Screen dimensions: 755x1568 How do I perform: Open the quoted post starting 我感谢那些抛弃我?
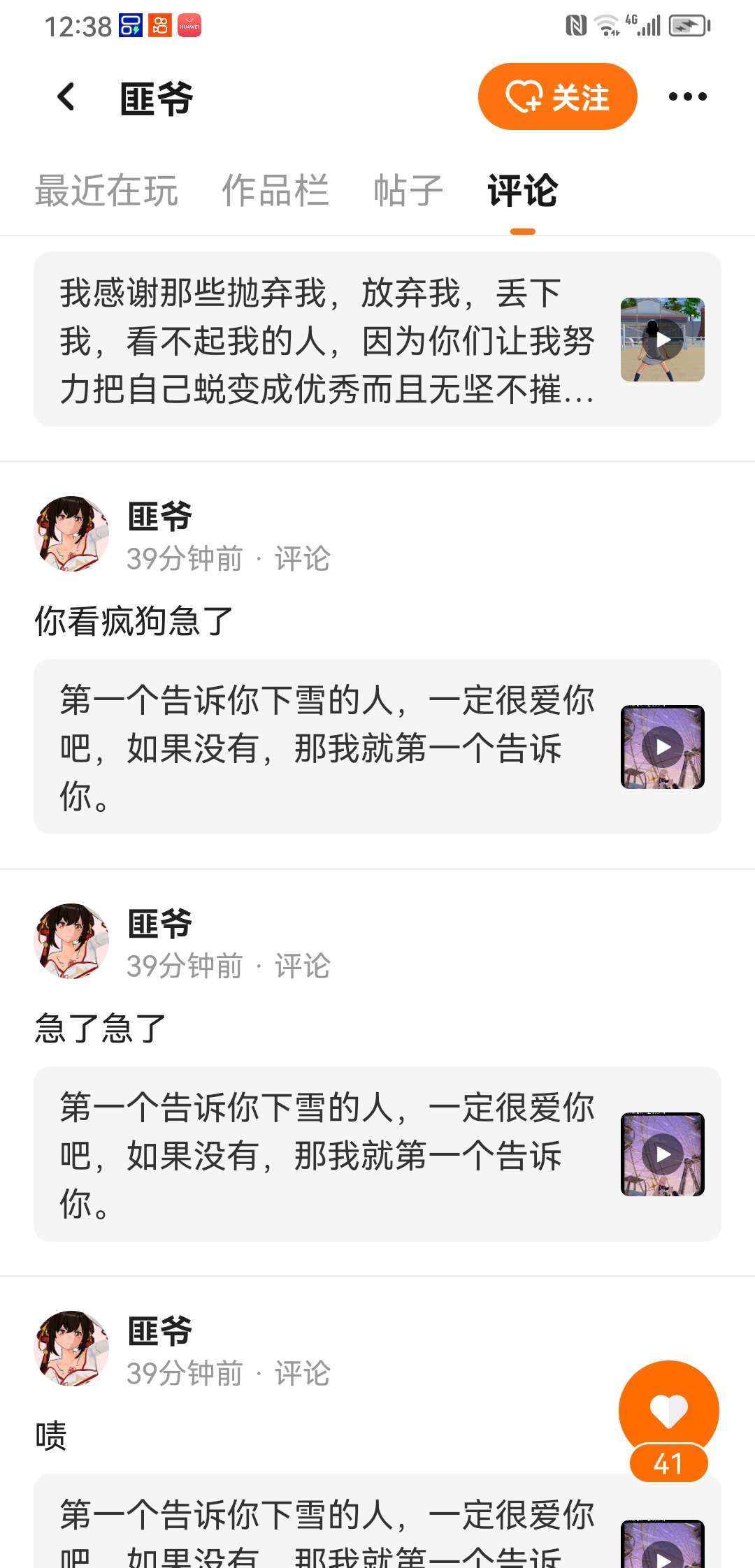coord(327,340)
